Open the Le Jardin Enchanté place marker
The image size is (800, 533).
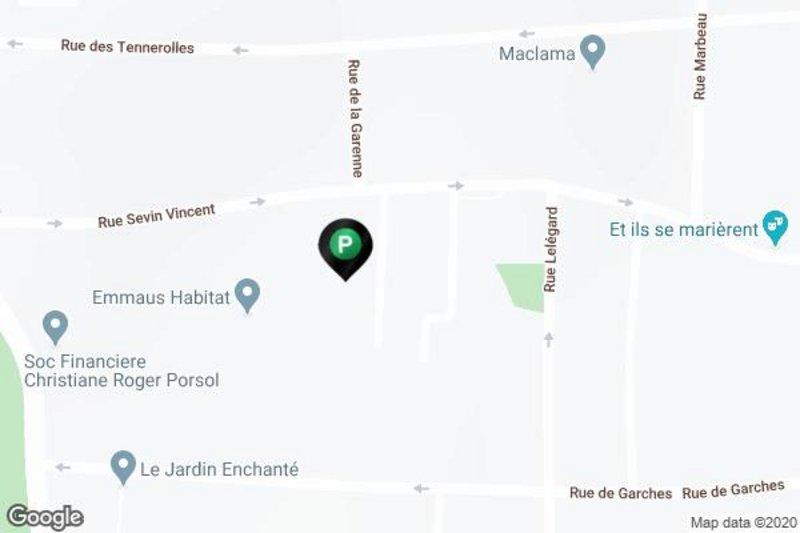click(x=123, y=466)
